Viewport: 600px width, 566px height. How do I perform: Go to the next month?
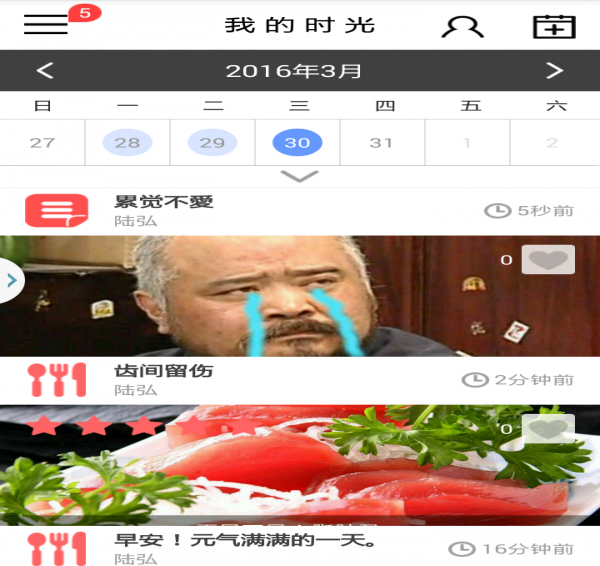(x=554, y=71)
